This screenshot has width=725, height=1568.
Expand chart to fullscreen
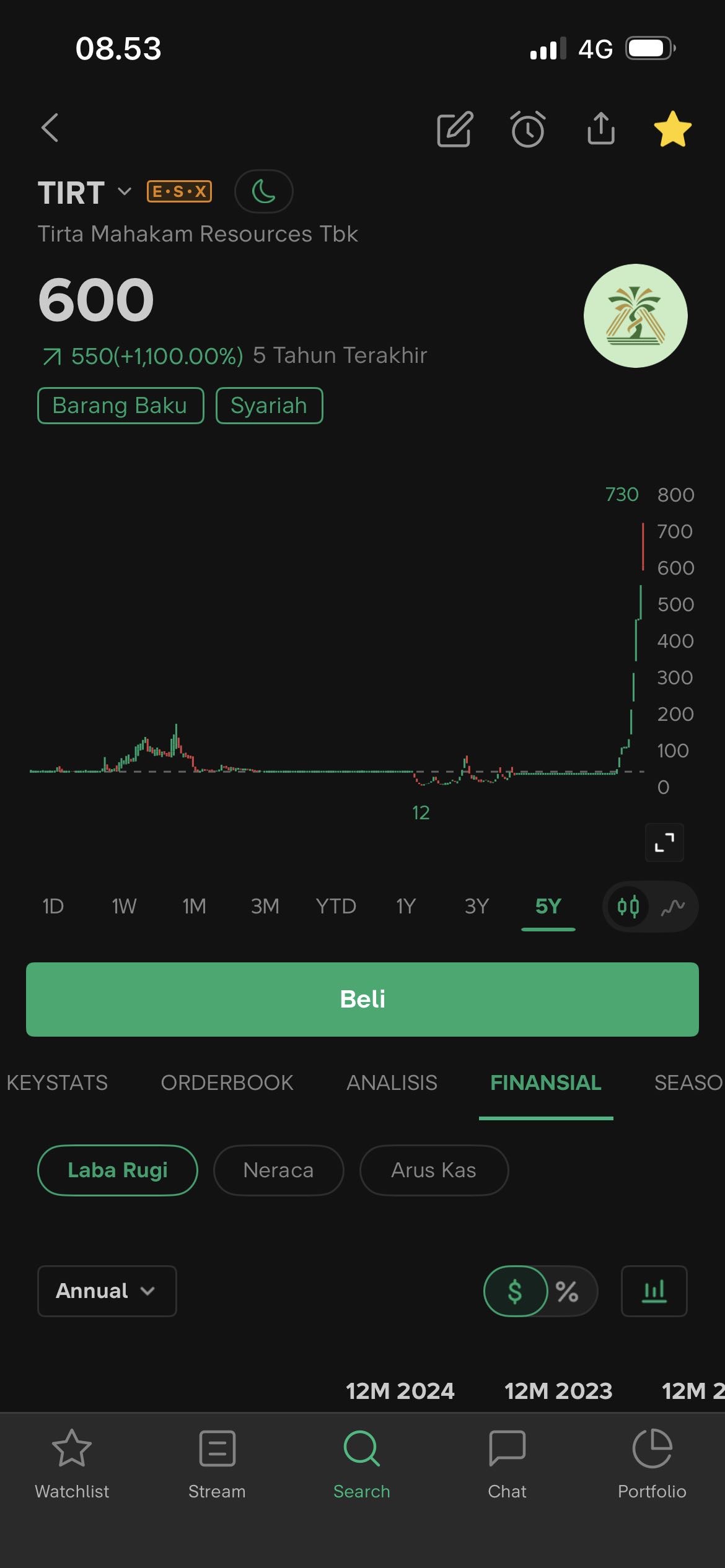[x=664, y=842]
